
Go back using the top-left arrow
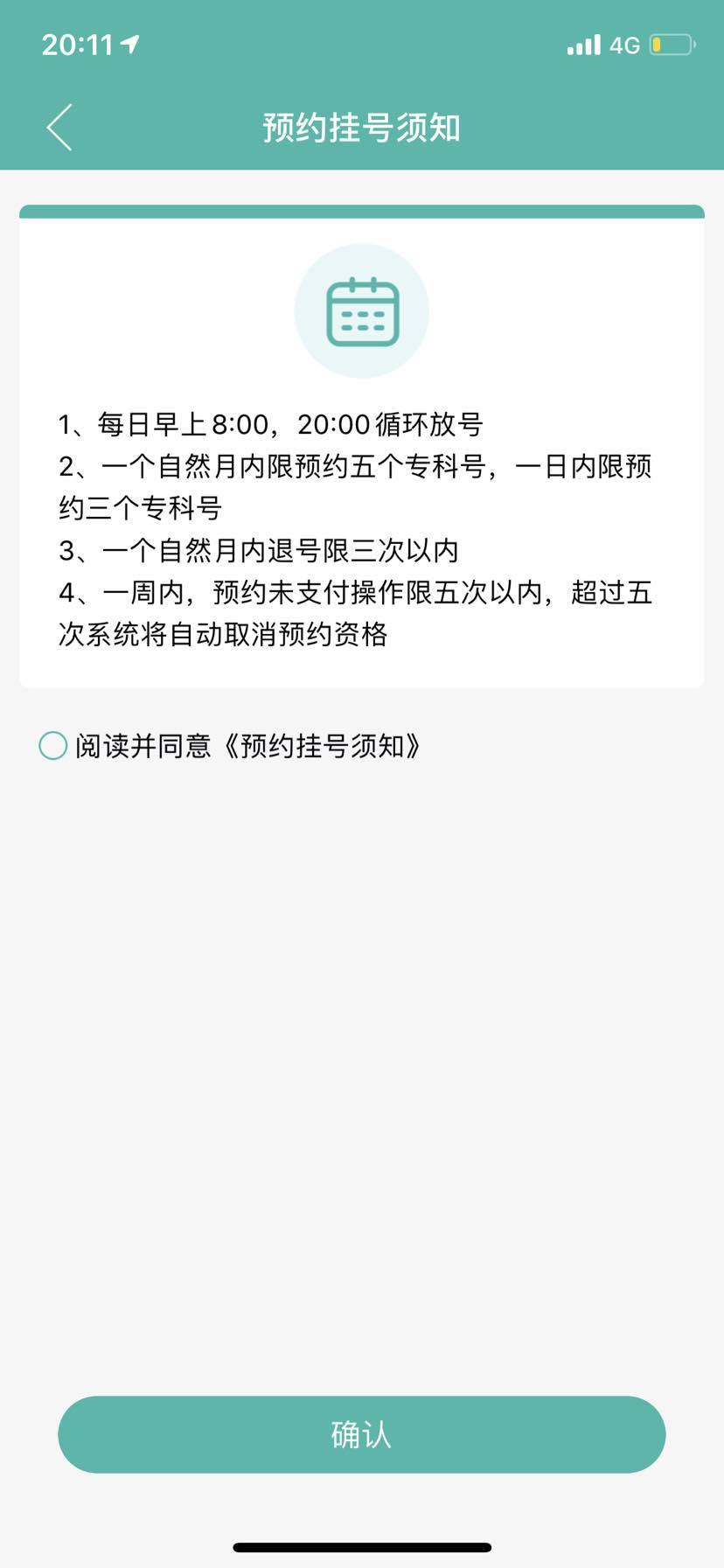[x=59, y=128]
